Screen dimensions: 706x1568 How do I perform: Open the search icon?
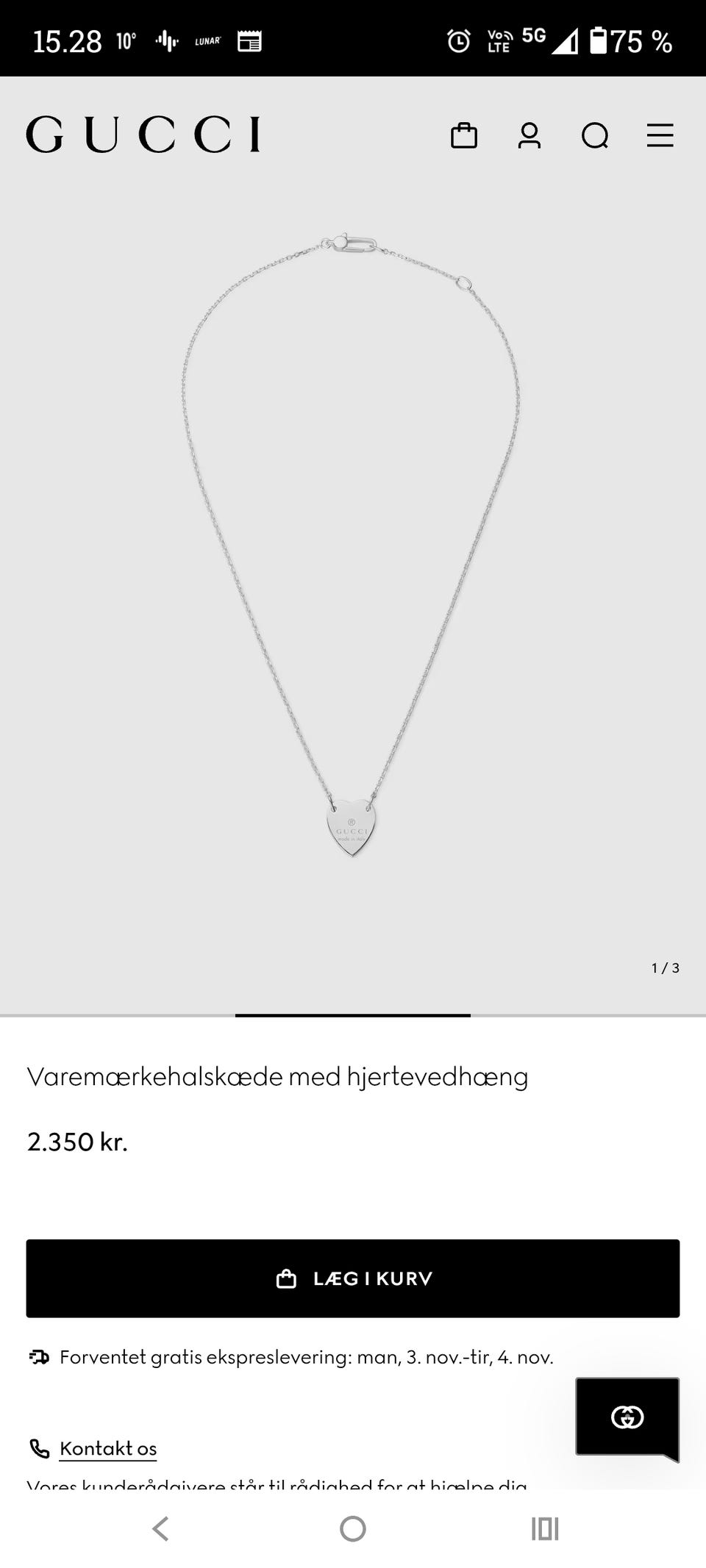595,135
